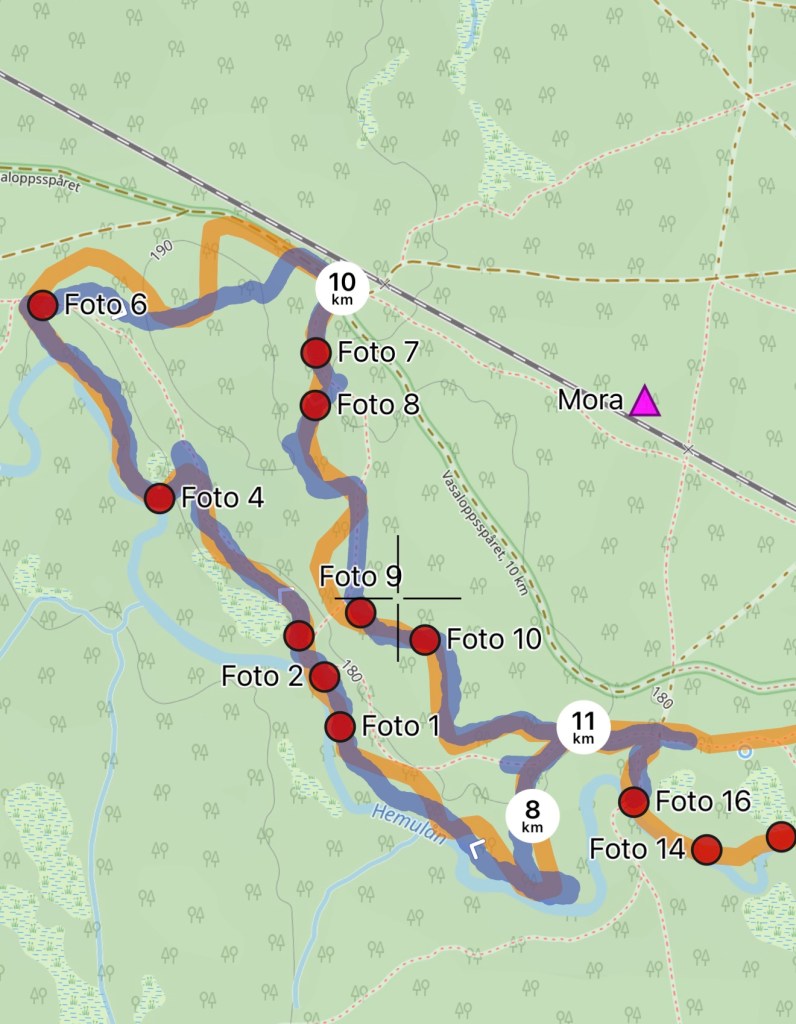Select the Foto 7 red marker
Image resolution: width=796 pixels, height=1024 pixels.
316,352
